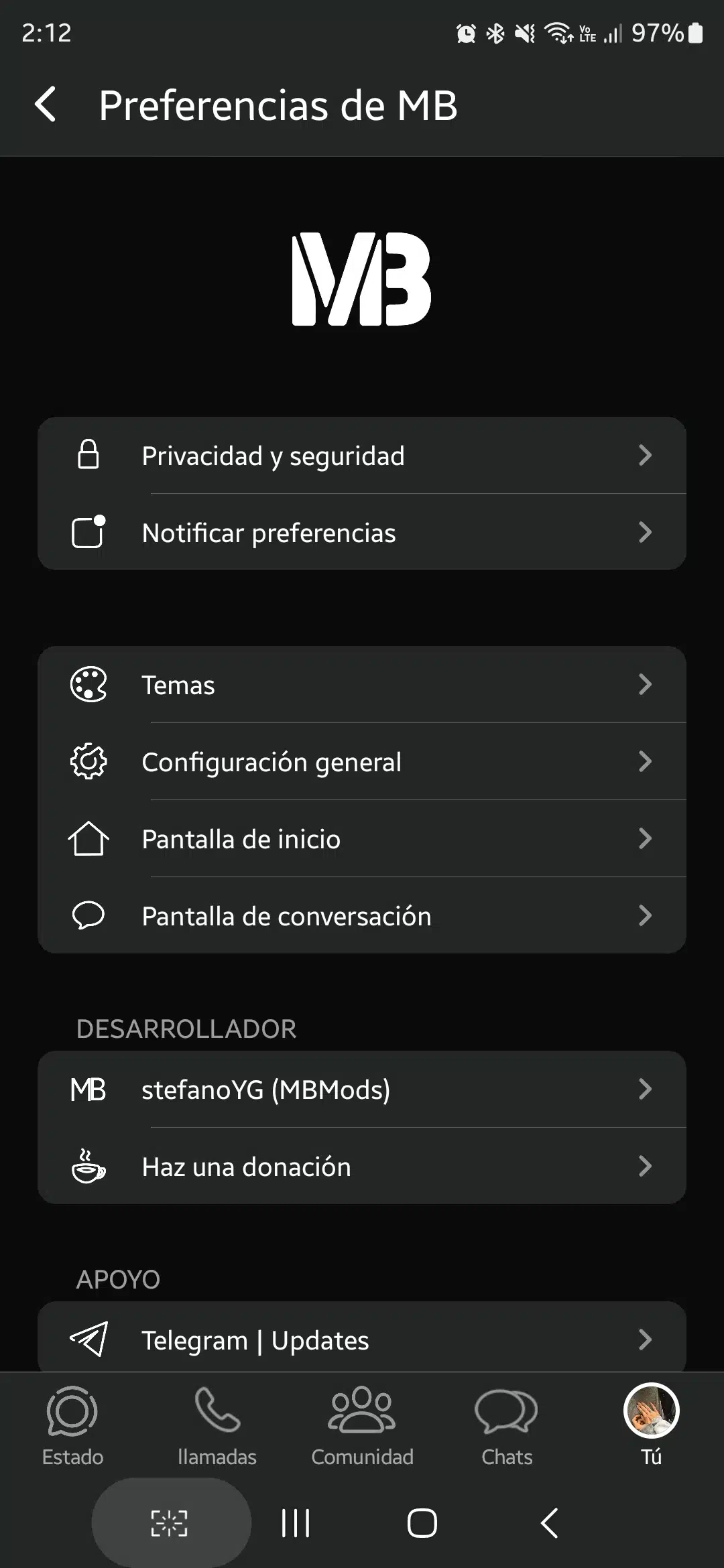Expand stefanoYG (MBMods) using its chevron
Screen dimensions: 724x1568
click(646, 1090)
